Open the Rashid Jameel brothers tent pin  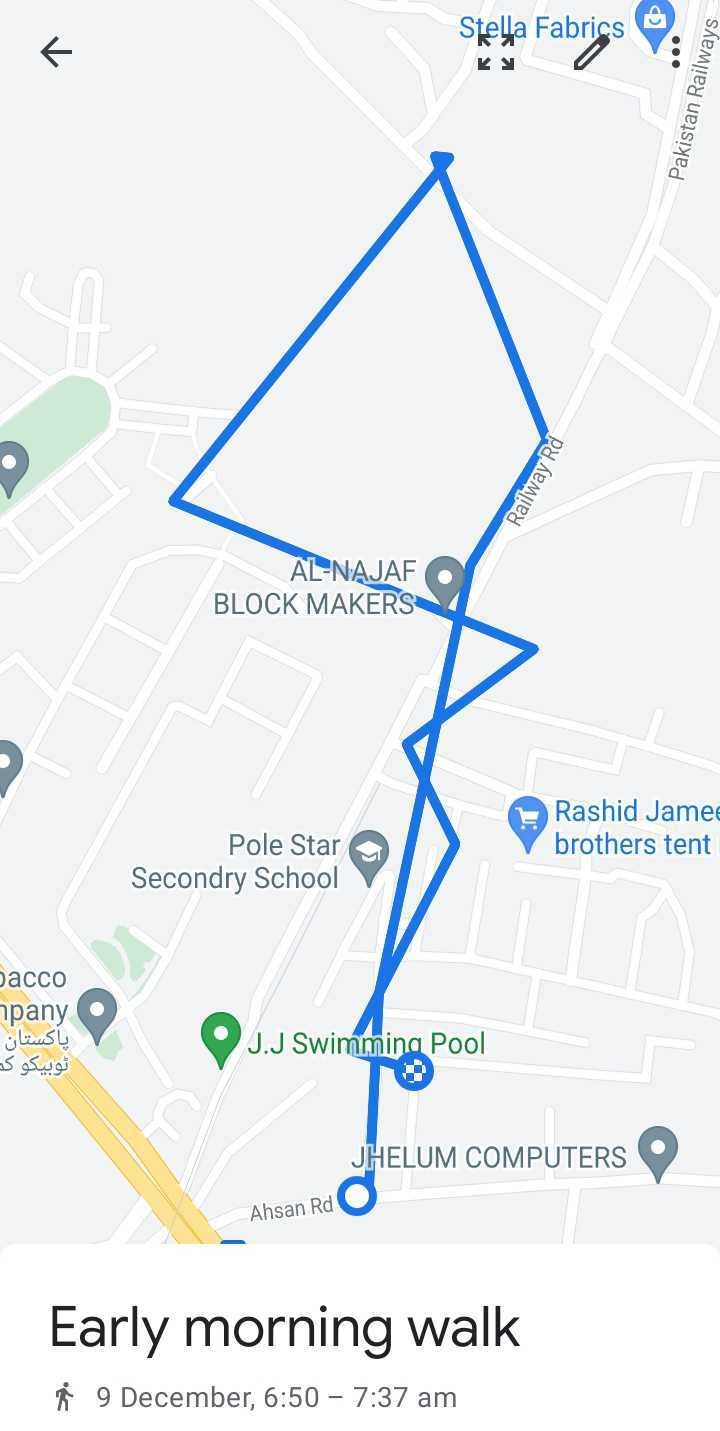[527, 820]
